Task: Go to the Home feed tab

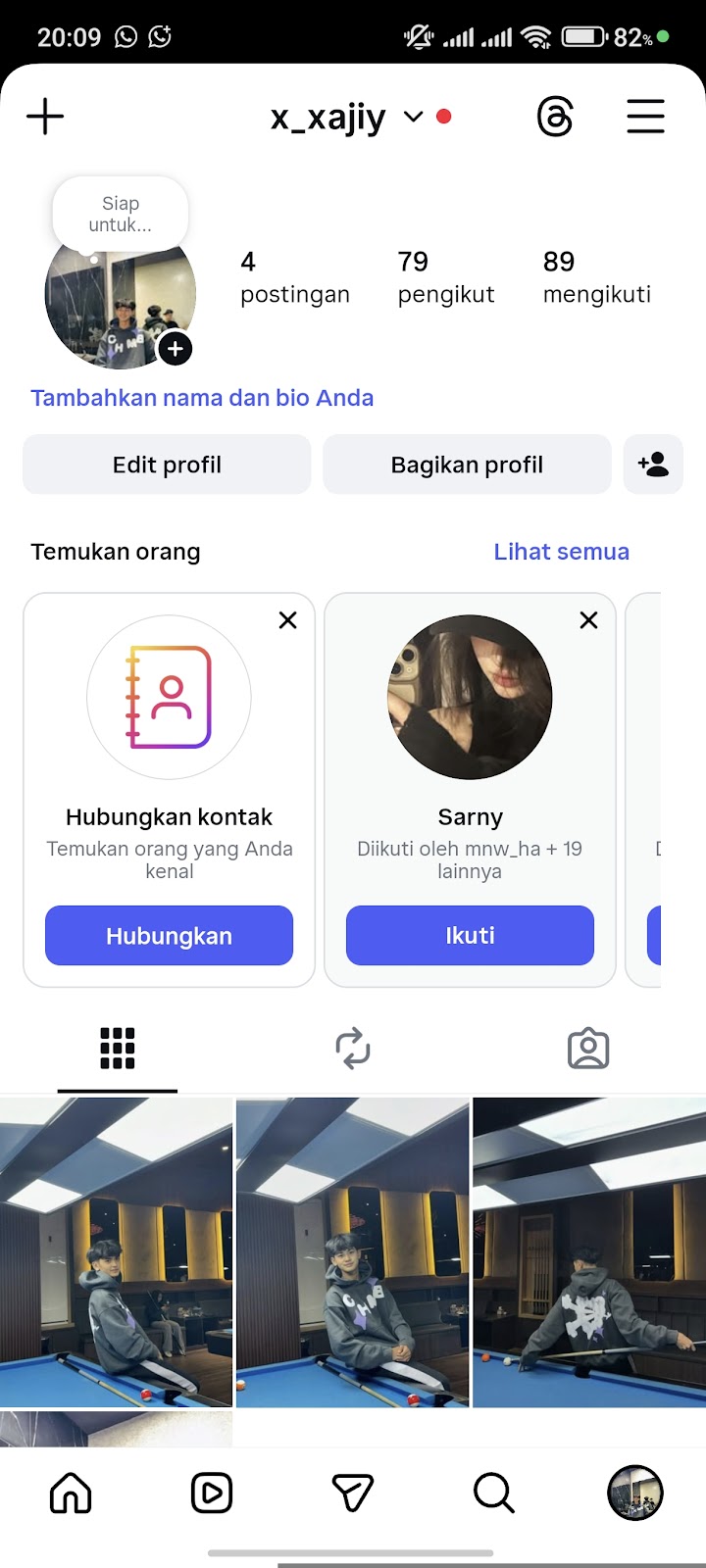Action: (x=71, y=1494)
